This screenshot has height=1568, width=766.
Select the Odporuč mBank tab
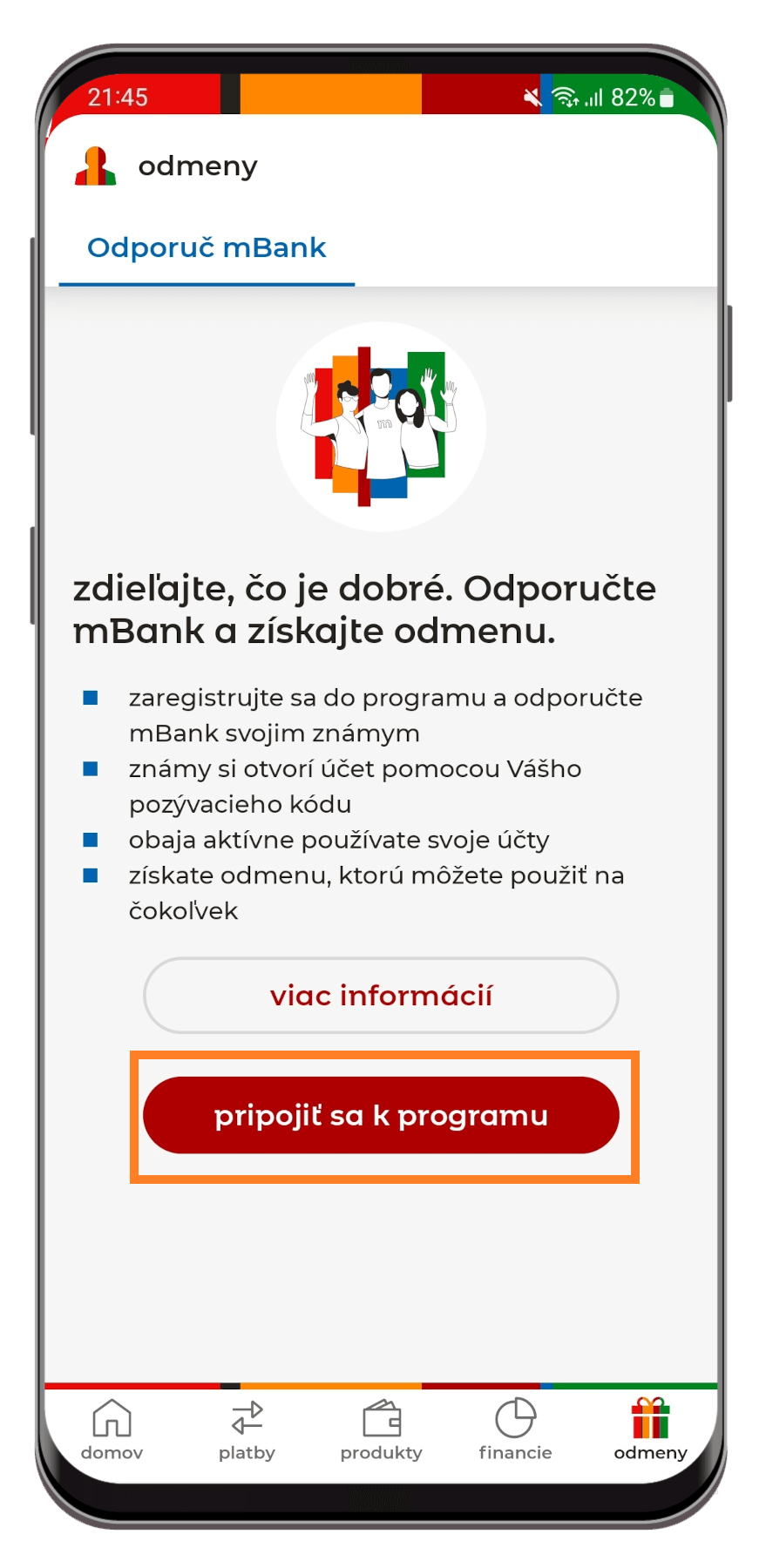(x=207, y=248)
